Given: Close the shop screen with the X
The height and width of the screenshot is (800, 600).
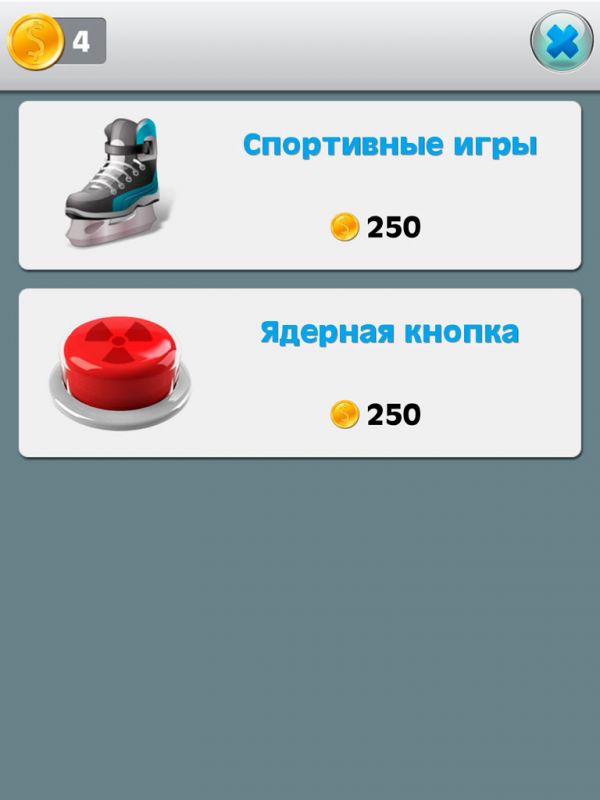Looking at the screenshot, I should point(561,42).
